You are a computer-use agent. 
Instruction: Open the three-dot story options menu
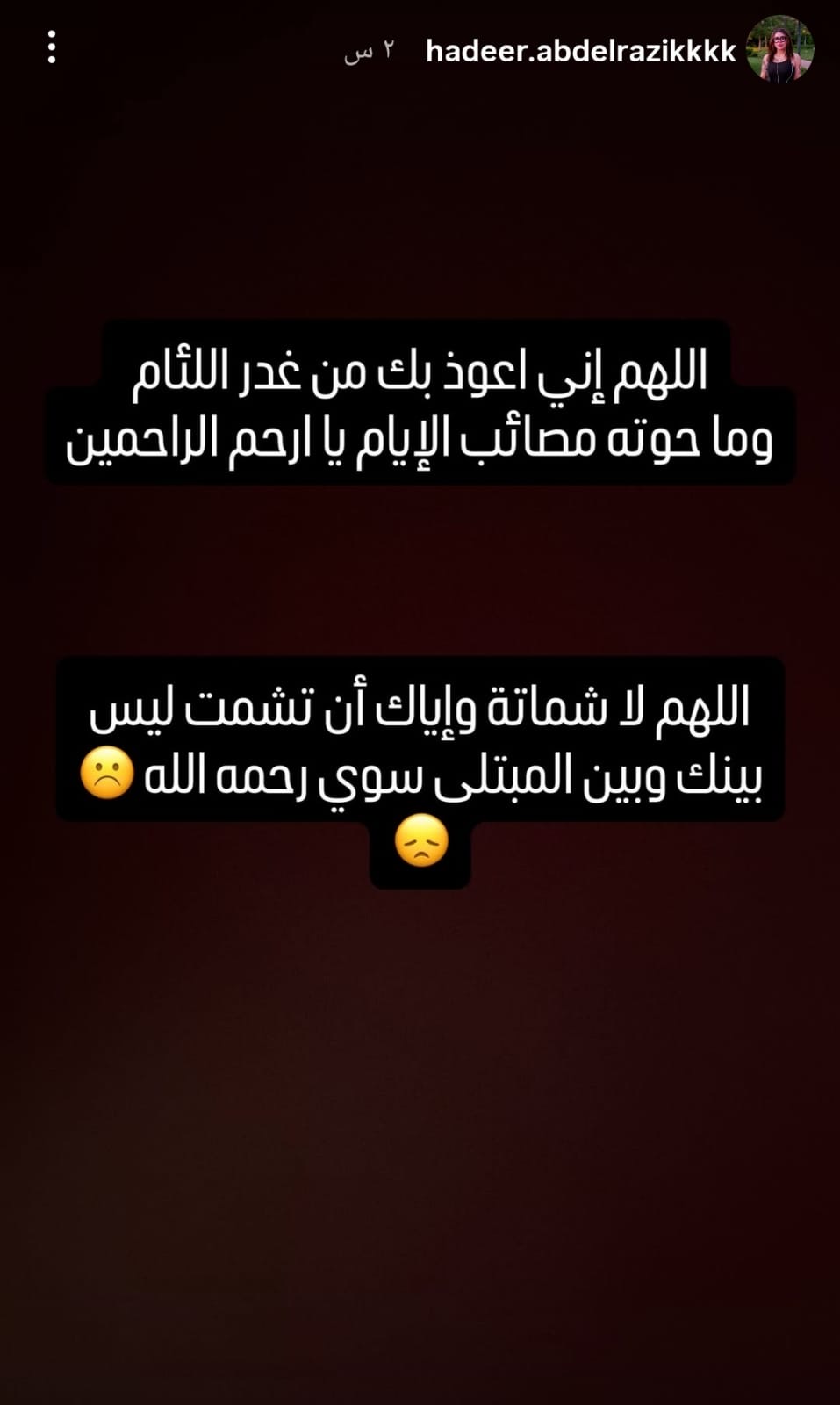click(x=52, y=47)
